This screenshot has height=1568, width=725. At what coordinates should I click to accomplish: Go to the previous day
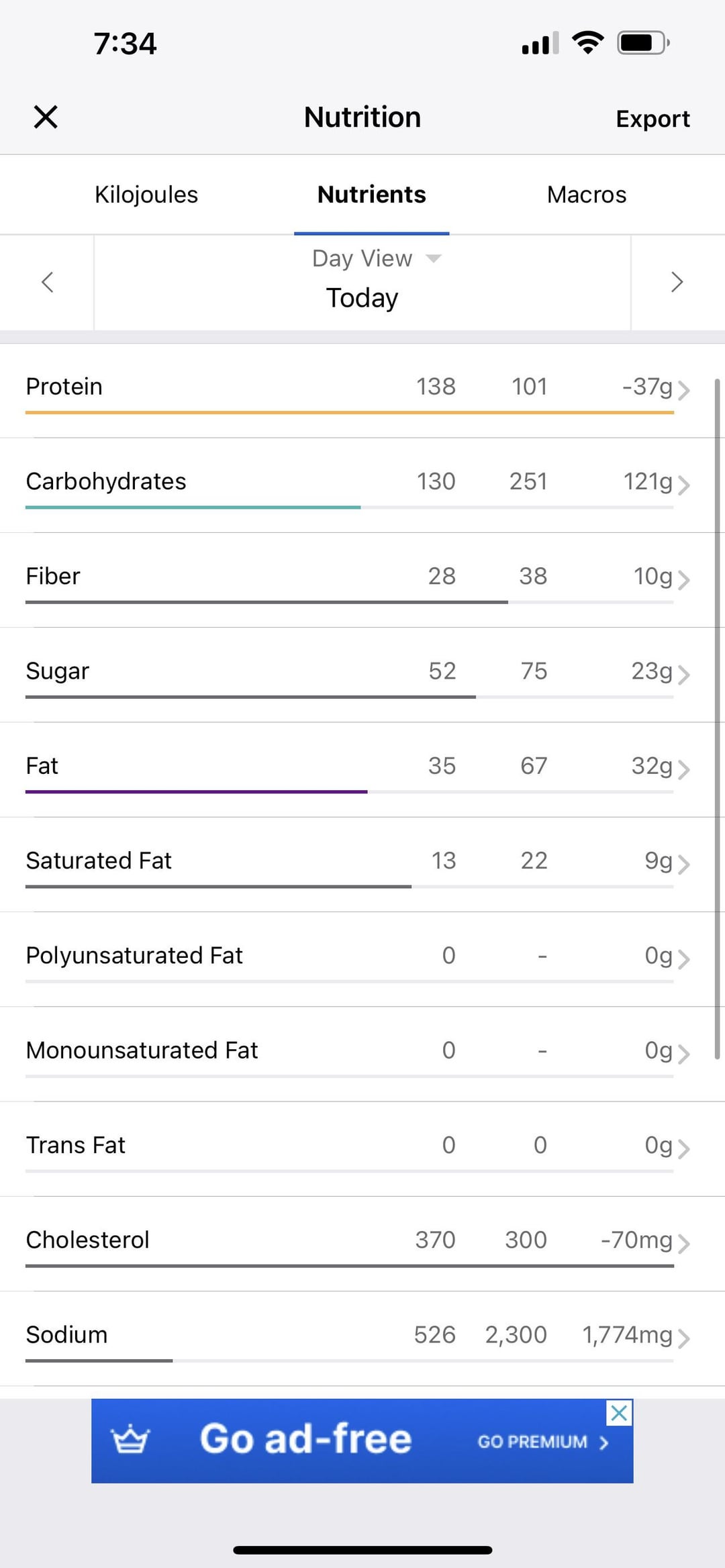(x=47, y=282)
